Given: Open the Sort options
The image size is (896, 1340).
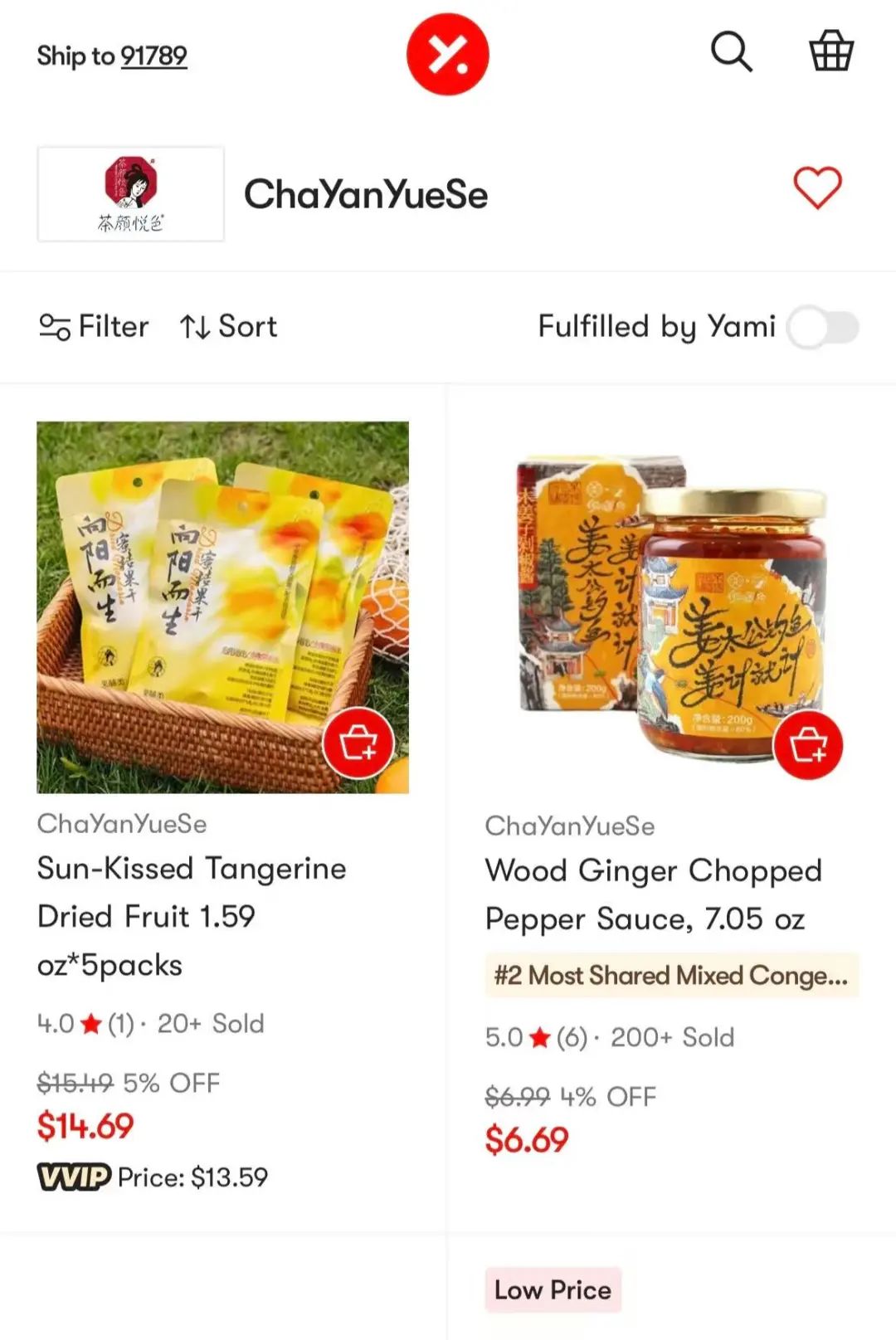Looking at the screenshot, I should point(228,327).
